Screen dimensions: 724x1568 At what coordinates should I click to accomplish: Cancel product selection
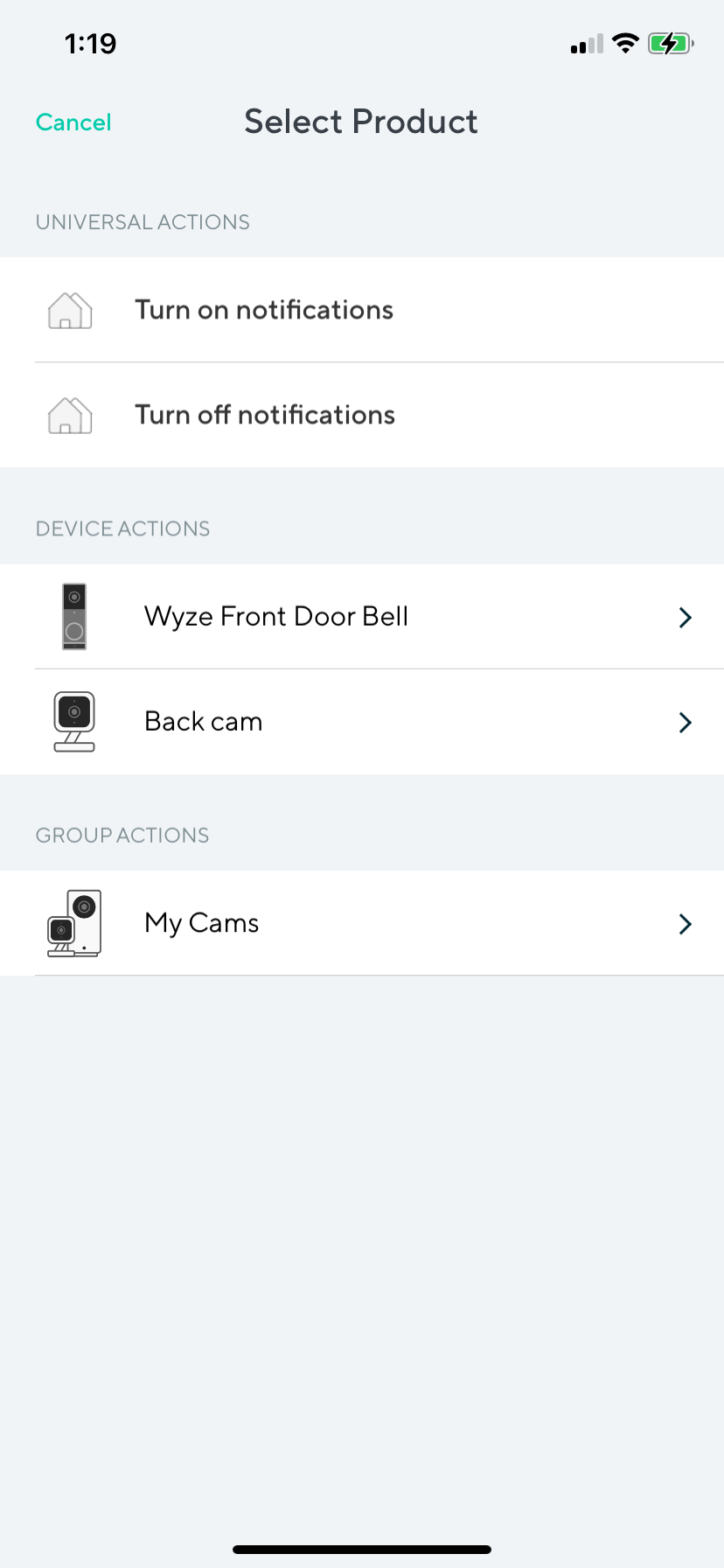point(73,122)
